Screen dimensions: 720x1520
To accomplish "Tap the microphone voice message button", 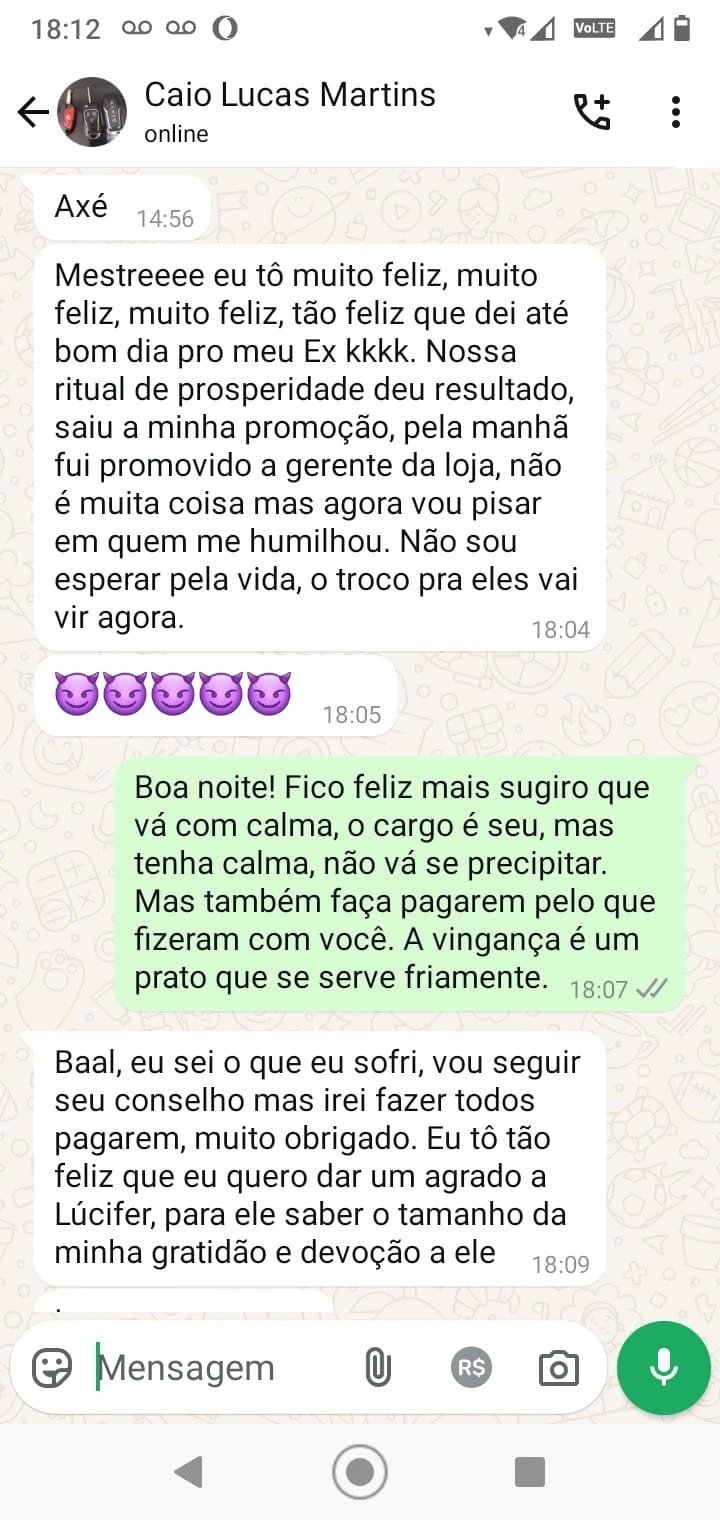I will point(663,1367).
